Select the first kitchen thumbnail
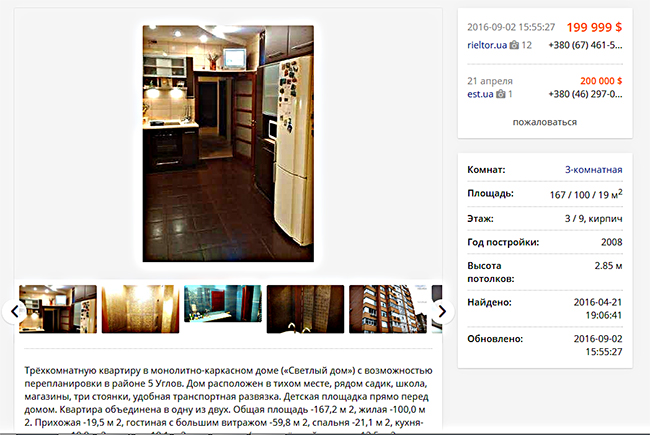 tap(58, 309)
